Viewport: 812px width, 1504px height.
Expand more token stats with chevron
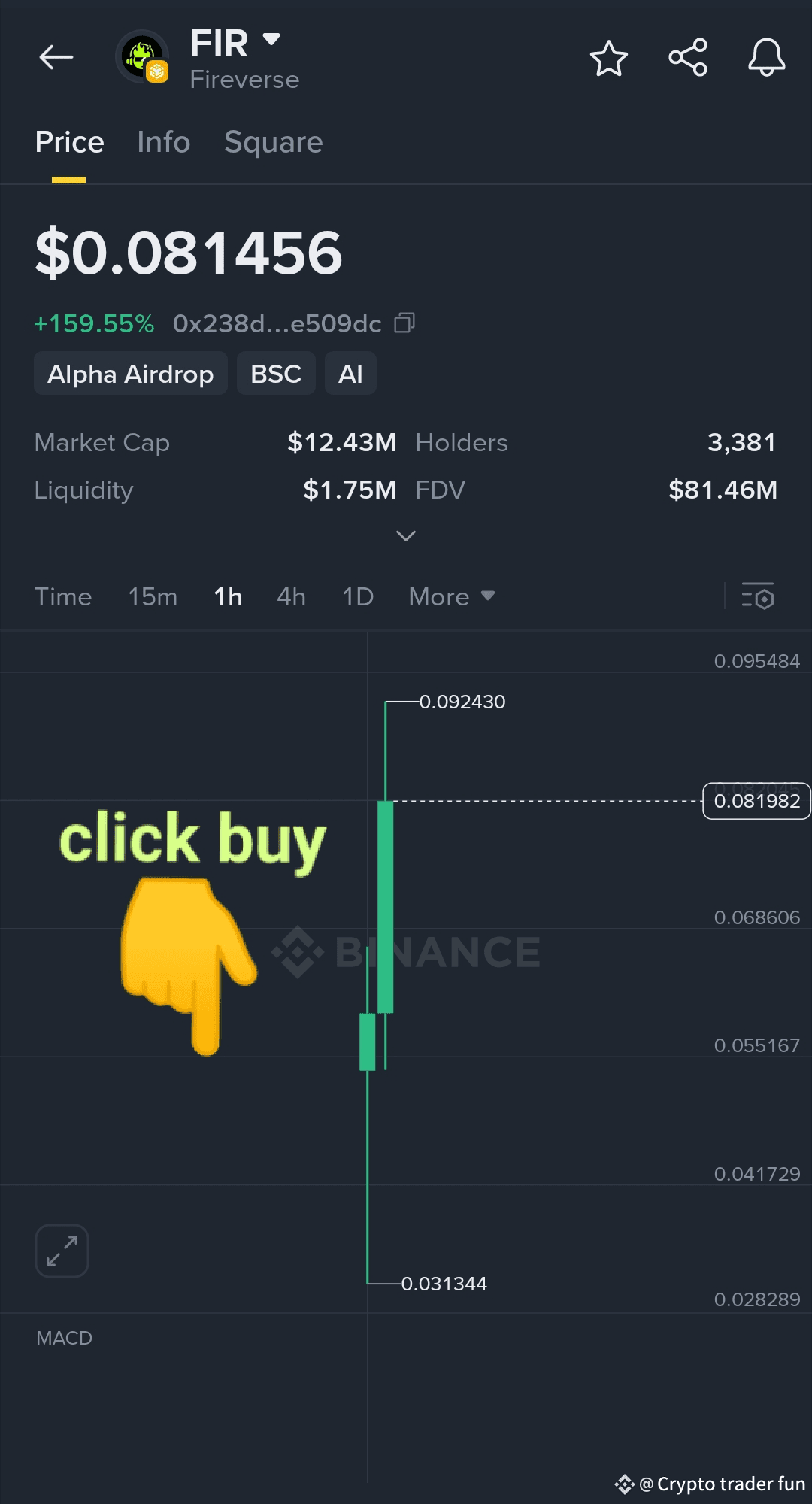406,535
